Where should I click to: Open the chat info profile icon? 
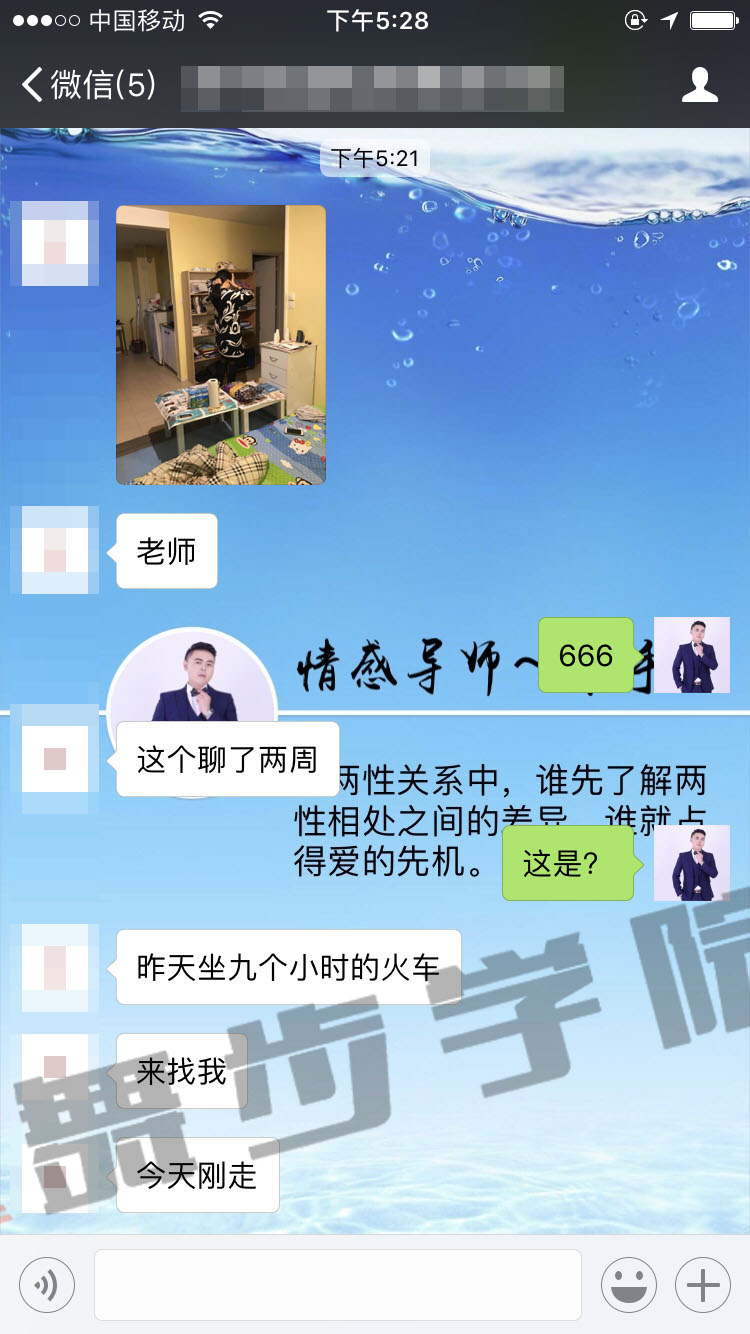(x=700, y=85)
